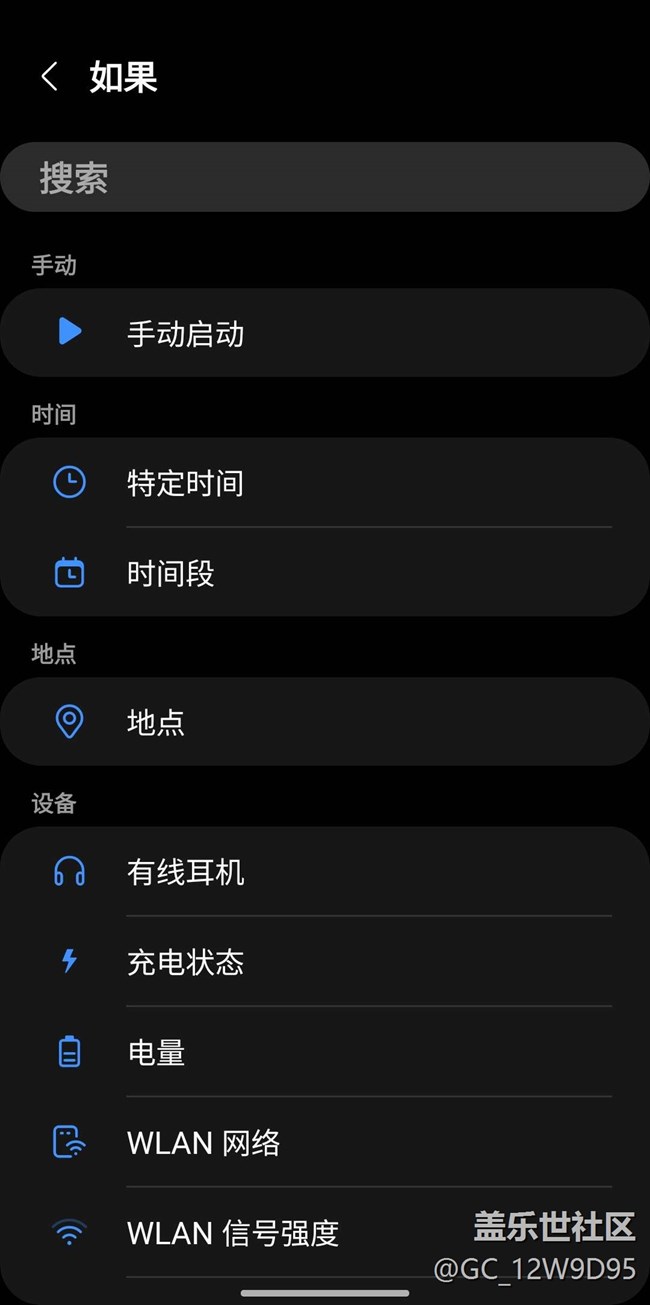
Task: Go back from the 如果 screen
Action: (49, 77)
